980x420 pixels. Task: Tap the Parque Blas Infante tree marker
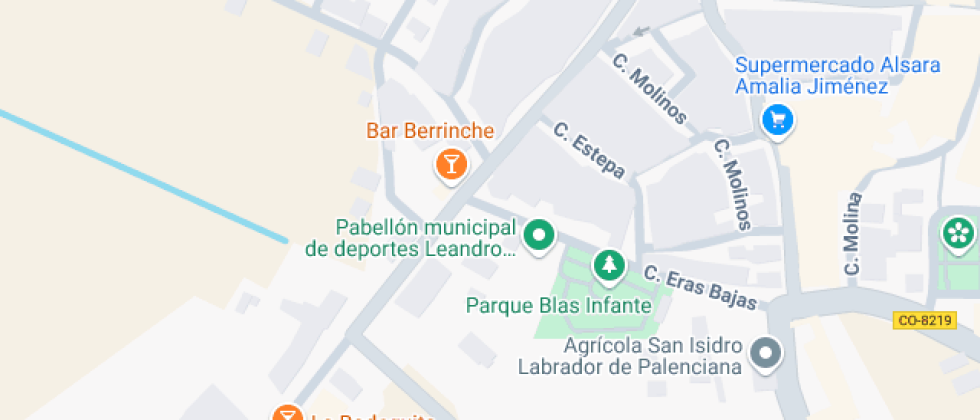pyautogui.click(x=608, y=266)
